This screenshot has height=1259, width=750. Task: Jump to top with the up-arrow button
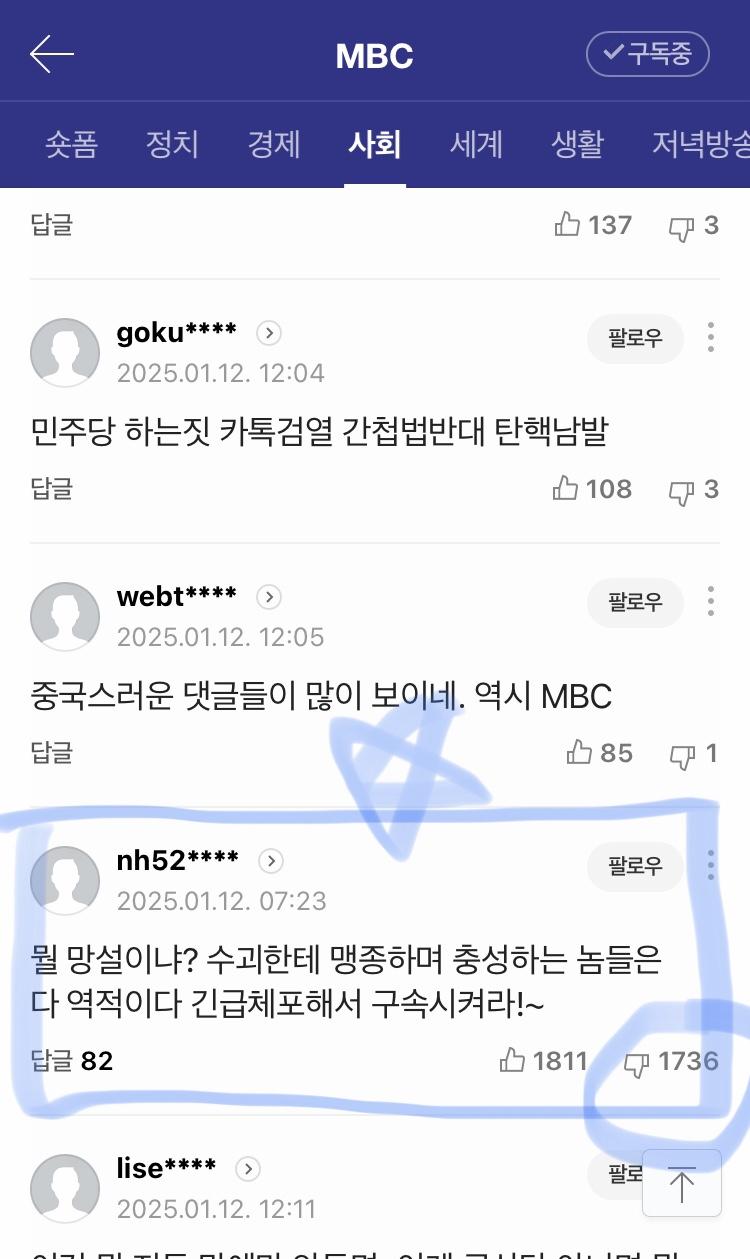pyautogui.click(x=681, y=1184)
